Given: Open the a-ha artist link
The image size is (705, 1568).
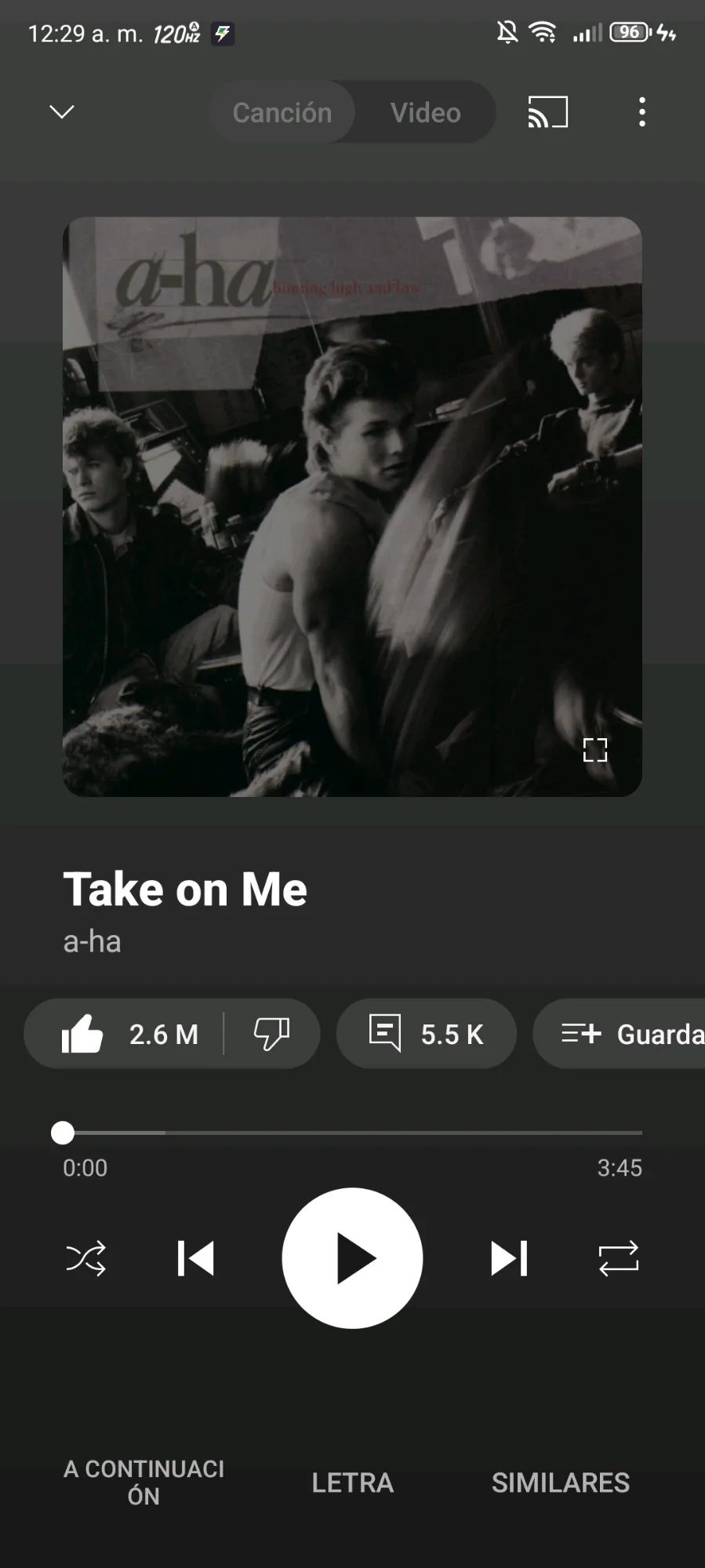Looking at the screenshot, I should coord(92,941).
